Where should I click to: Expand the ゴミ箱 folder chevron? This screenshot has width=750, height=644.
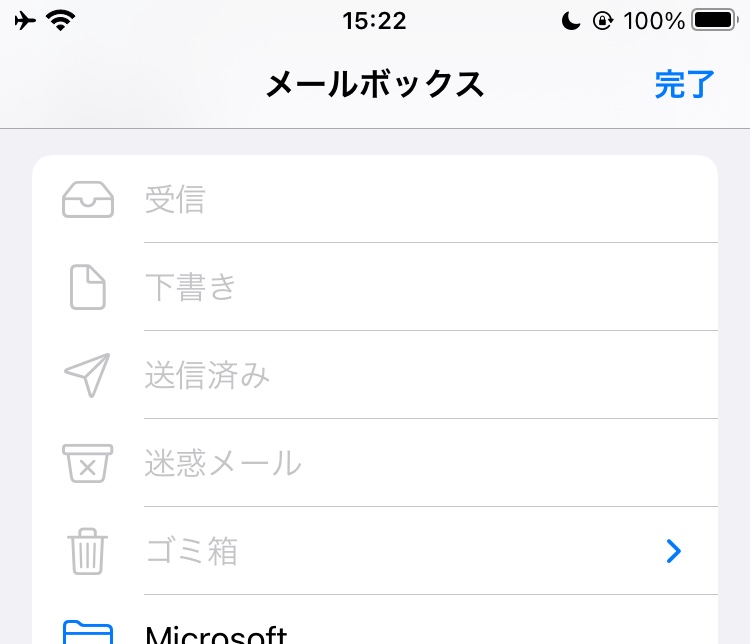click(x=674, y=551)
